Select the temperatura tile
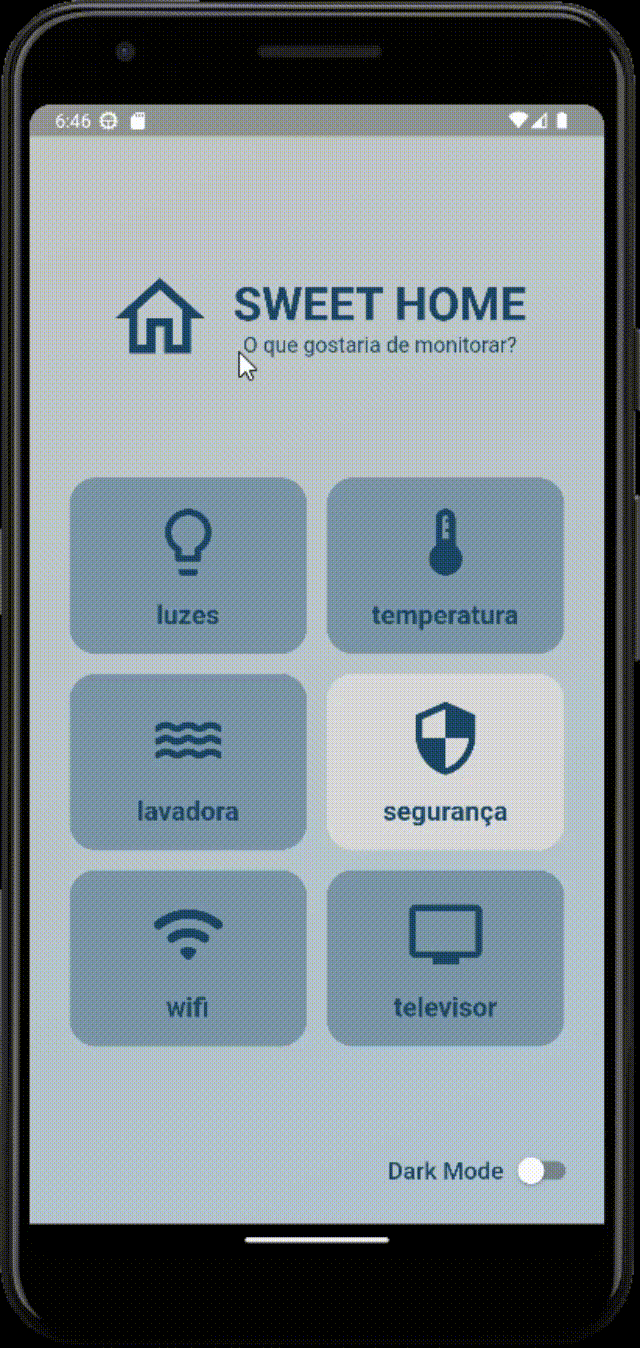 coord(445,566)
